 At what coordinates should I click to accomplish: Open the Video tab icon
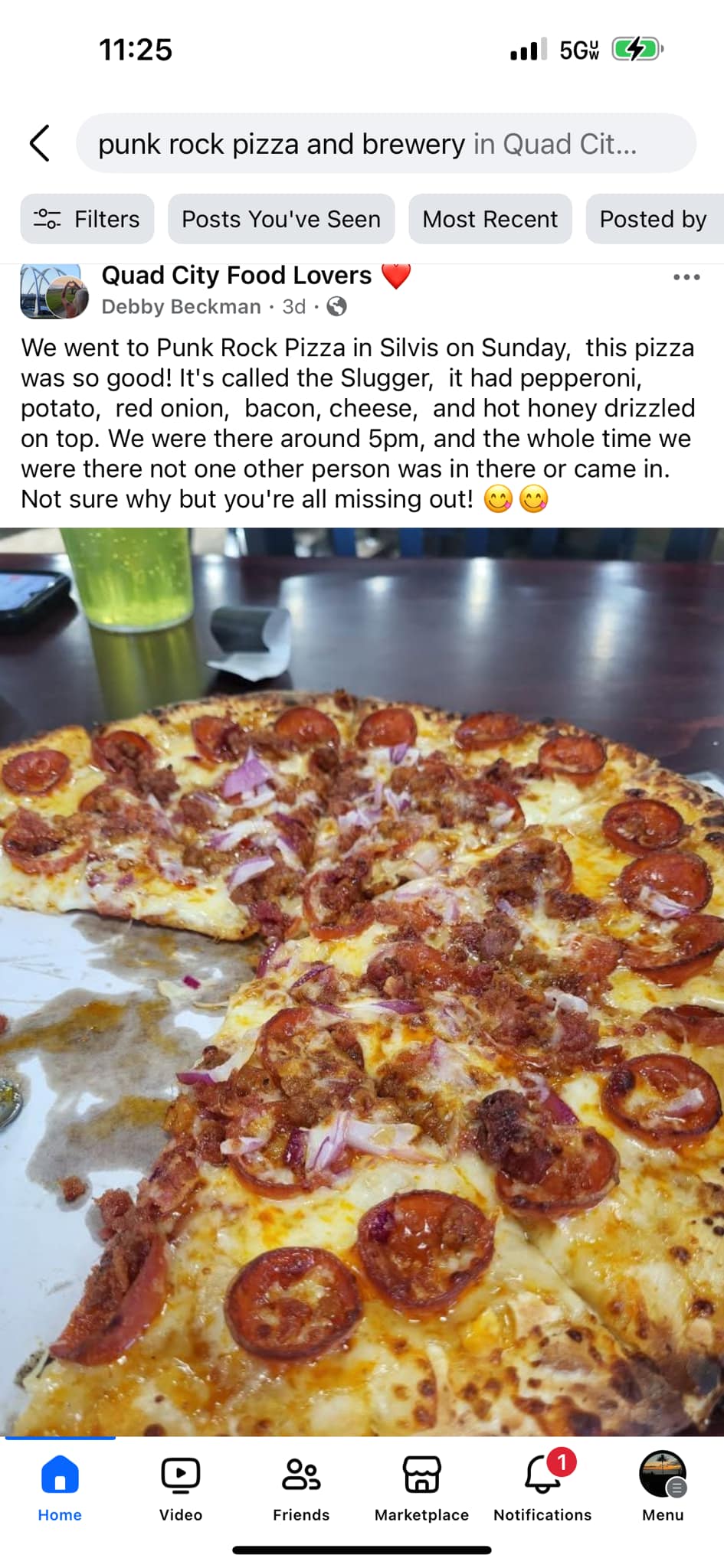[x=181, y=1472]
